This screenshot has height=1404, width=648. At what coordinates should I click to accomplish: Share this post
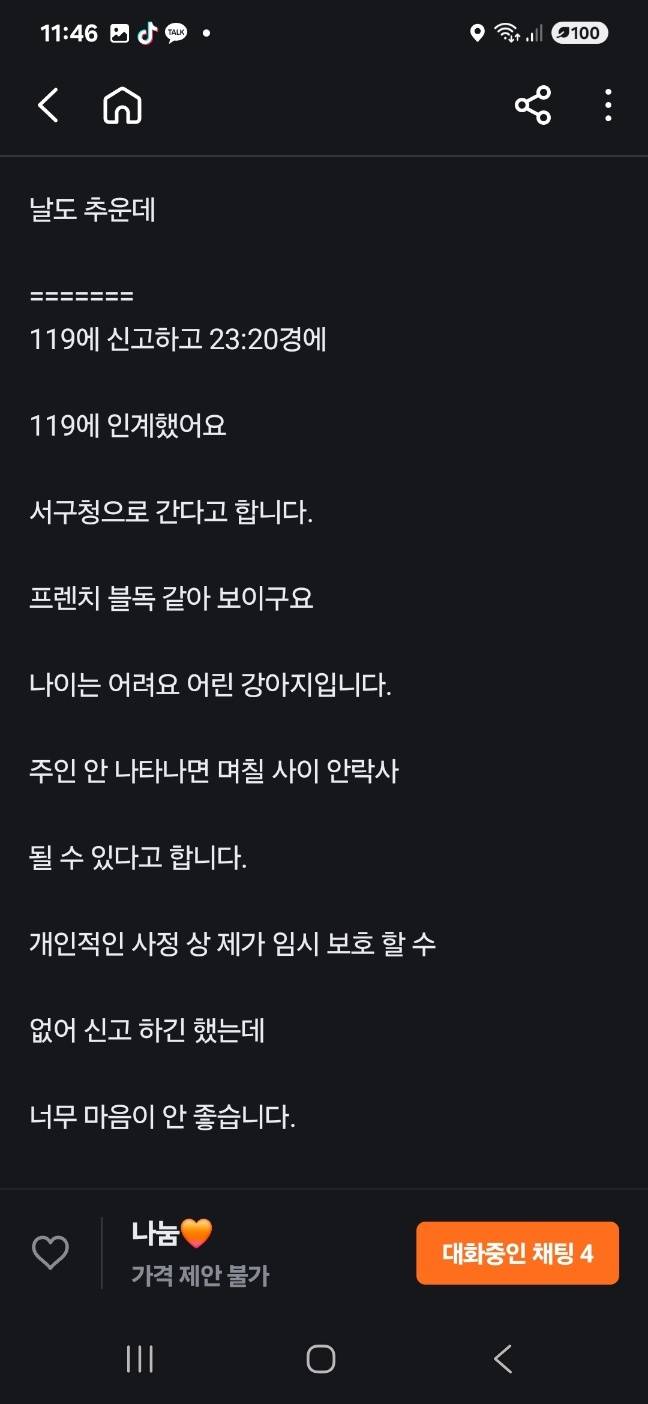pos(532,105)
